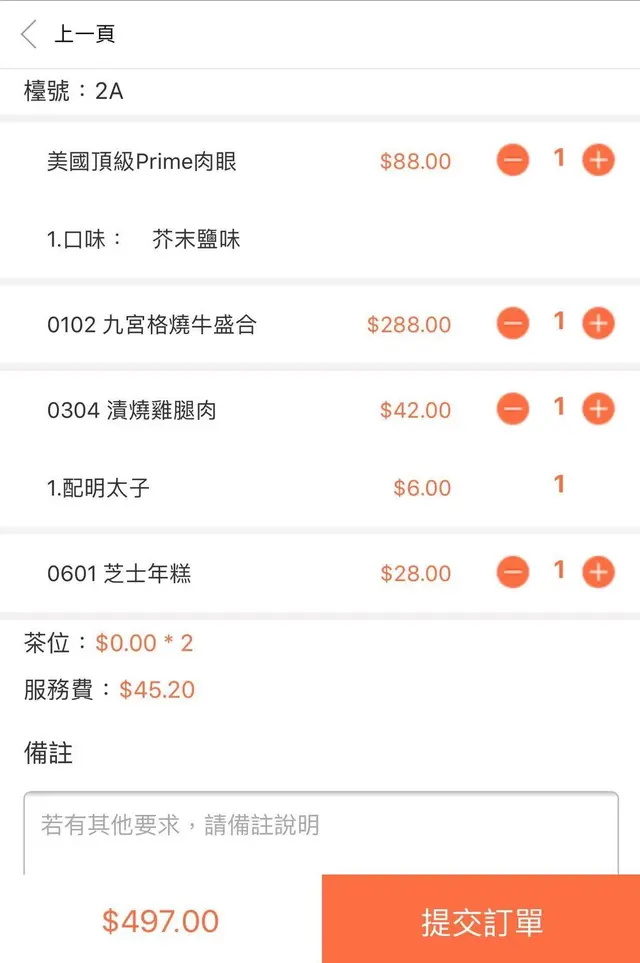This screenshot has width=640, height=963.
Task: Reduce quantity of 0601 芝士年糕
Action: pyautogui.click(x=513, y=572)
